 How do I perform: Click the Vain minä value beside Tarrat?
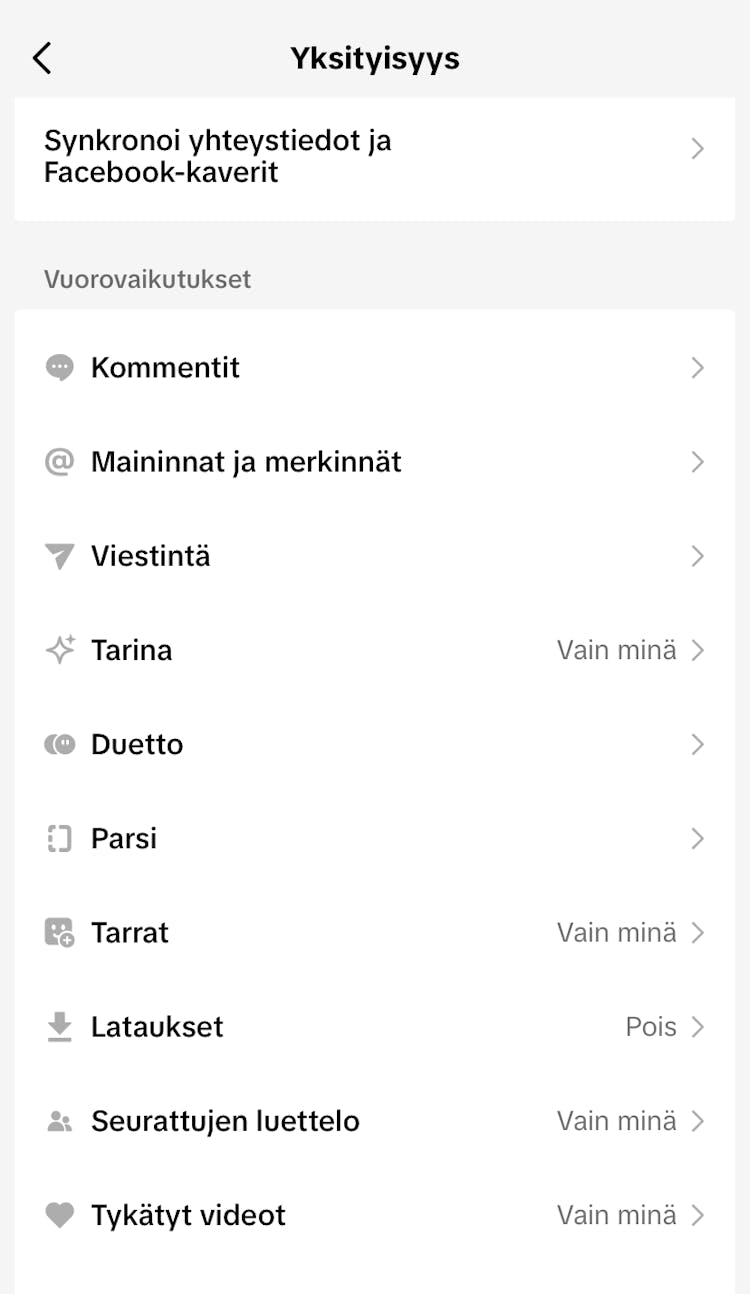(615, 932)
